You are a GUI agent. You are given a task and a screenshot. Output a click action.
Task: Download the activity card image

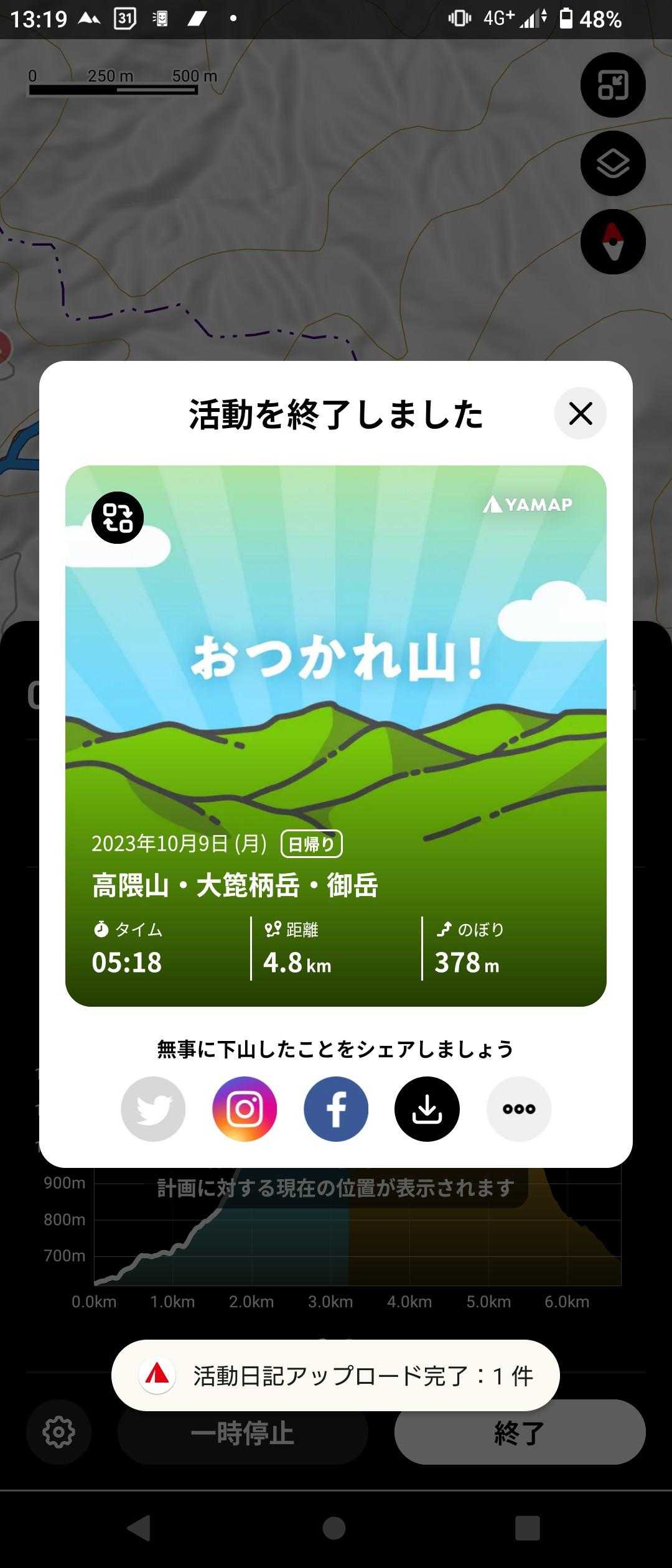(x=427, y=1109)
